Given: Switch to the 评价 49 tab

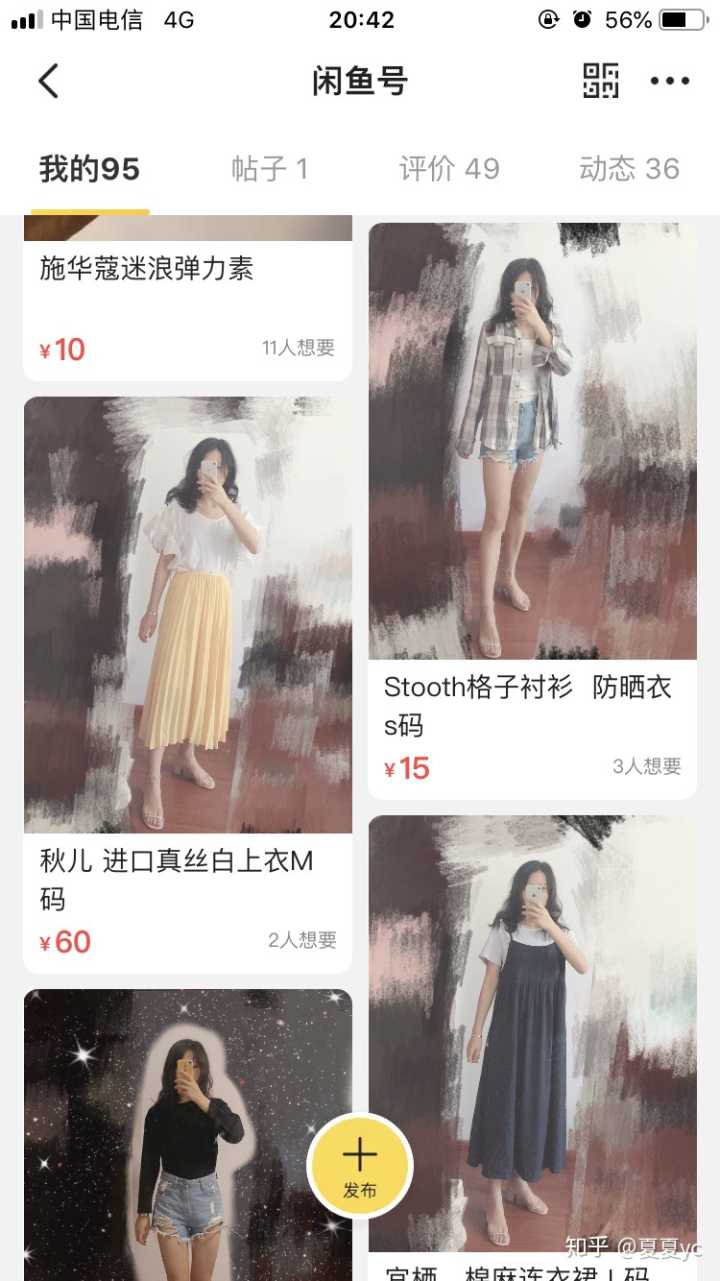Looking at the screenshot, I should coord(449,169).
